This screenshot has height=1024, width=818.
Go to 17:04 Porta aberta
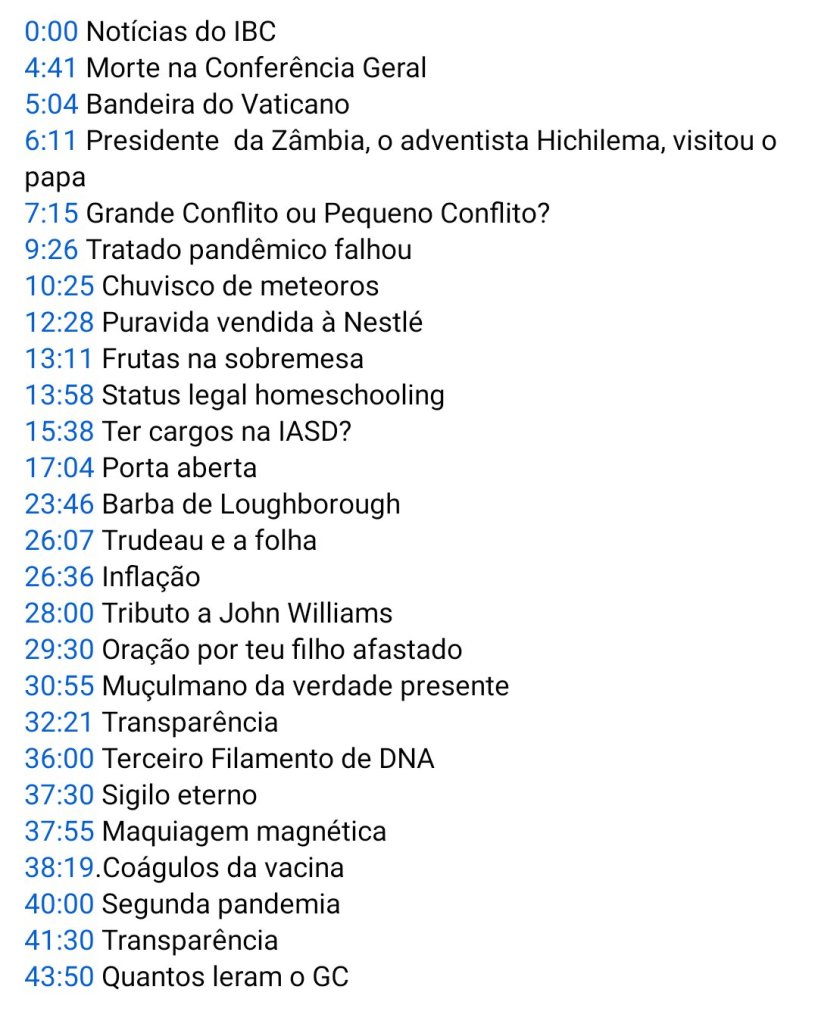(x=59, y=467)
